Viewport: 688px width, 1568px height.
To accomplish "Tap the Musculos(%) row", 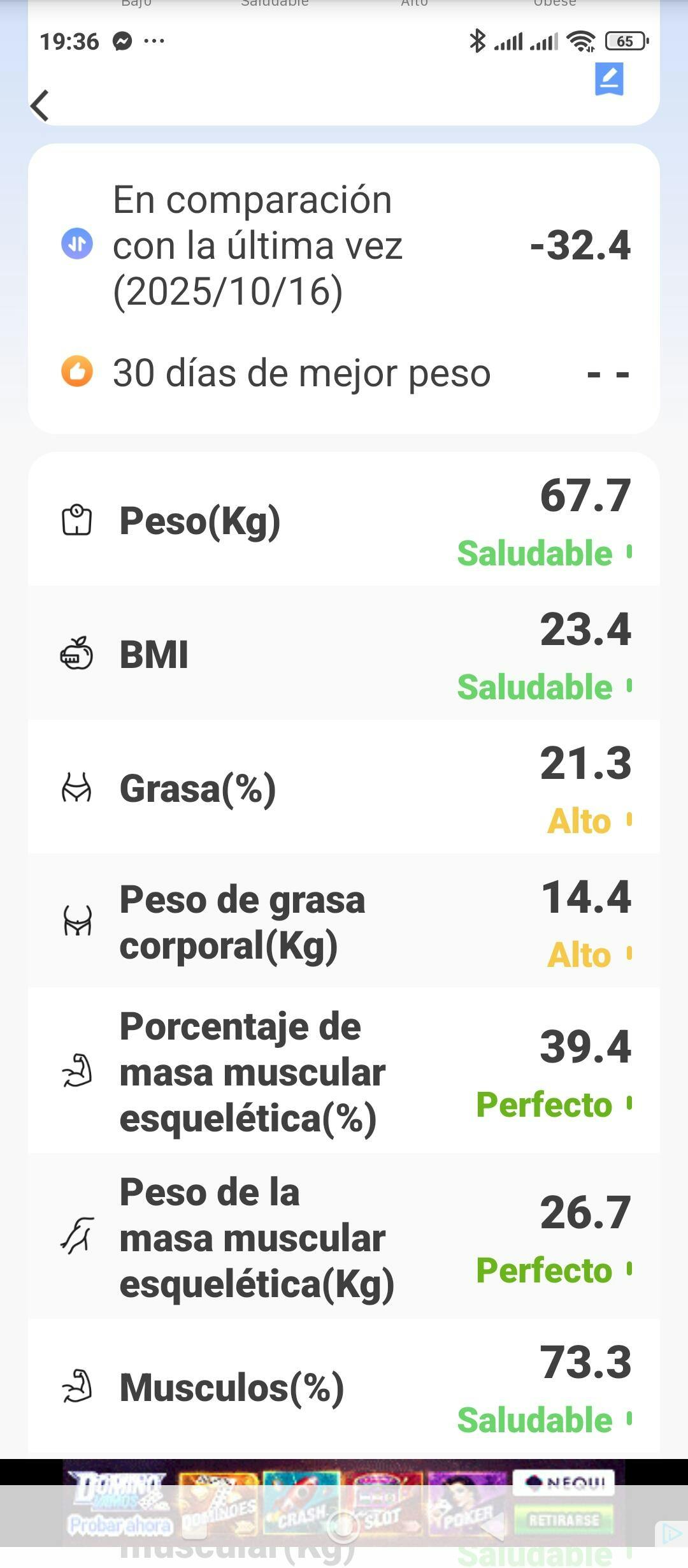I will coord(344,1388).
